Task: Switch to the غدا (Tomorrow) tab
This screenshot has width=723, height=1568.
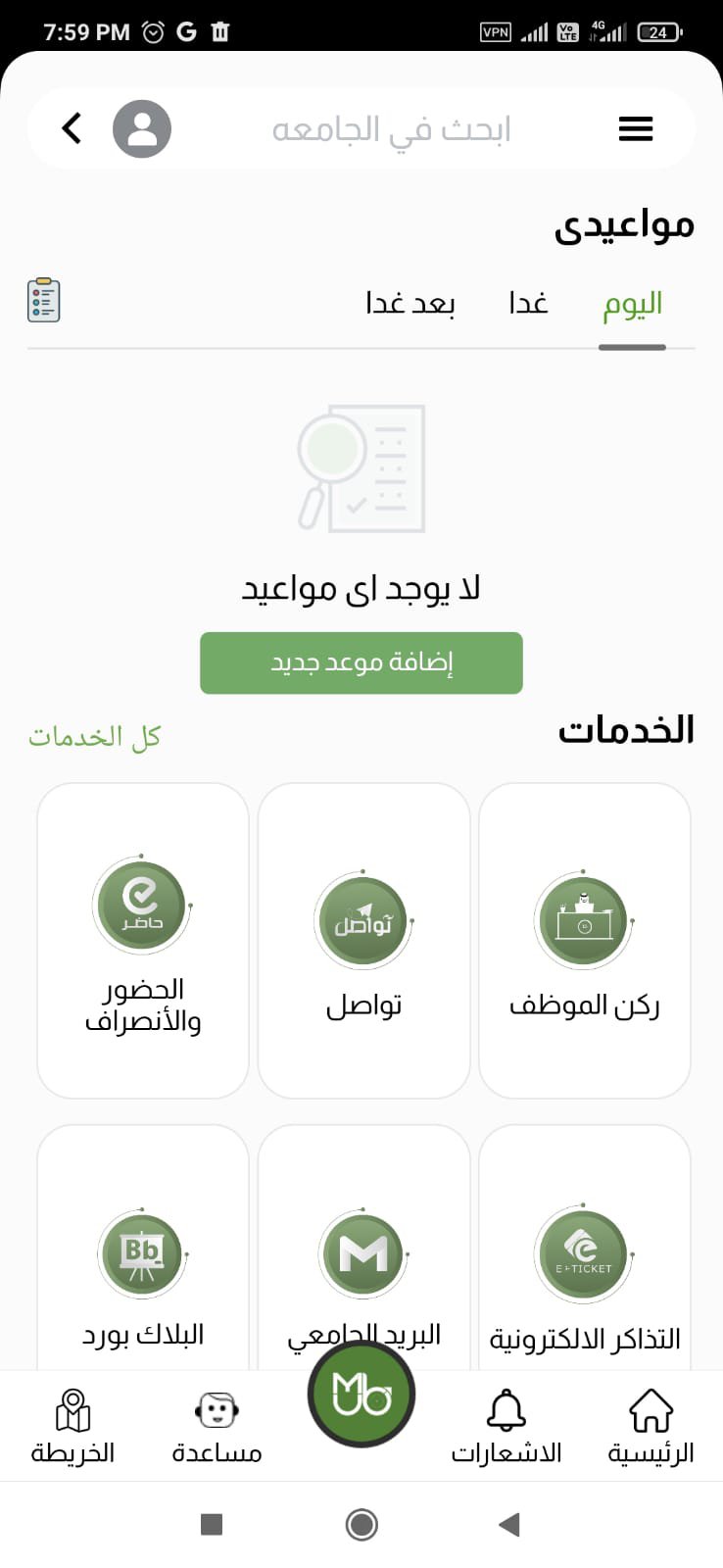Action: click(529, 303)
